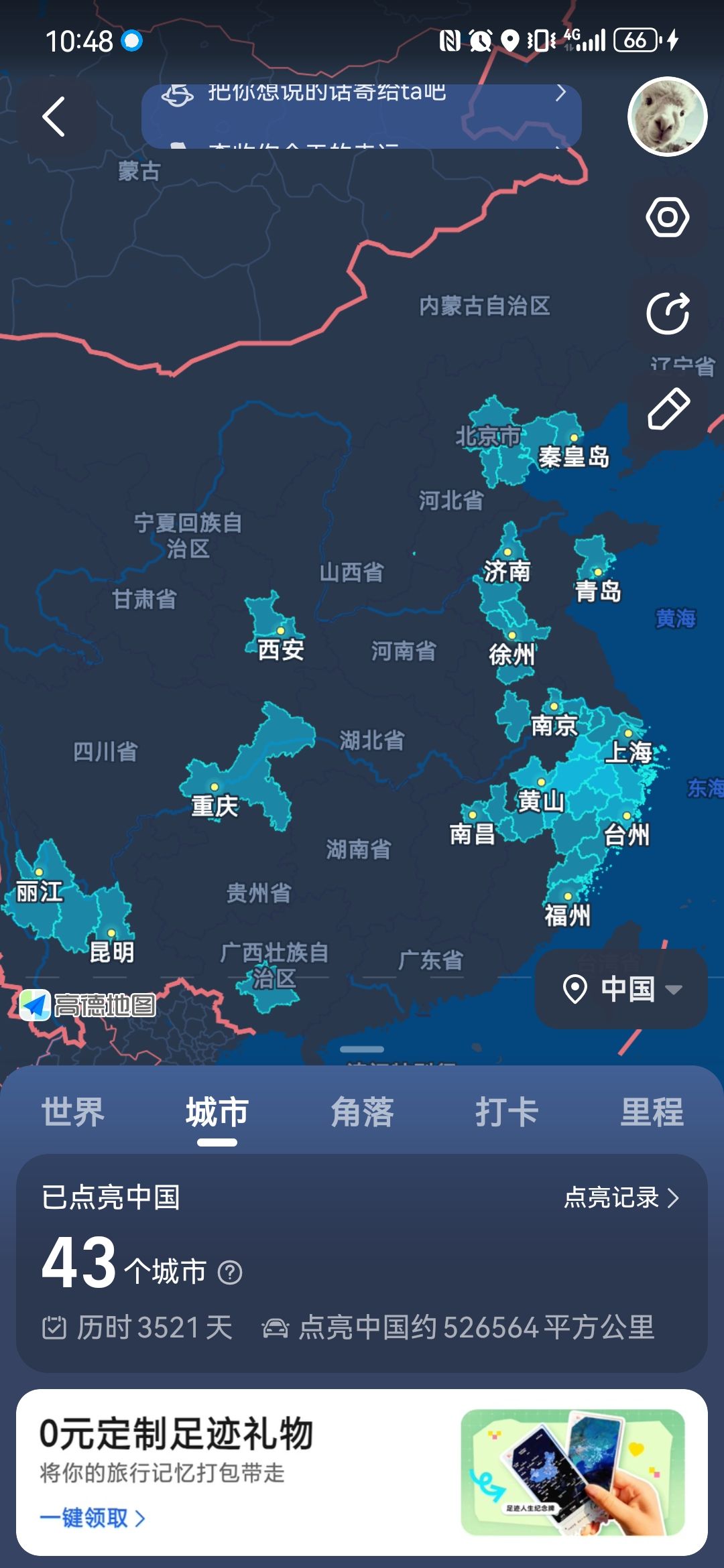Switch to the 角落 tab
The width and height of the screenshot is (724, 1568).
[362, 1112]
